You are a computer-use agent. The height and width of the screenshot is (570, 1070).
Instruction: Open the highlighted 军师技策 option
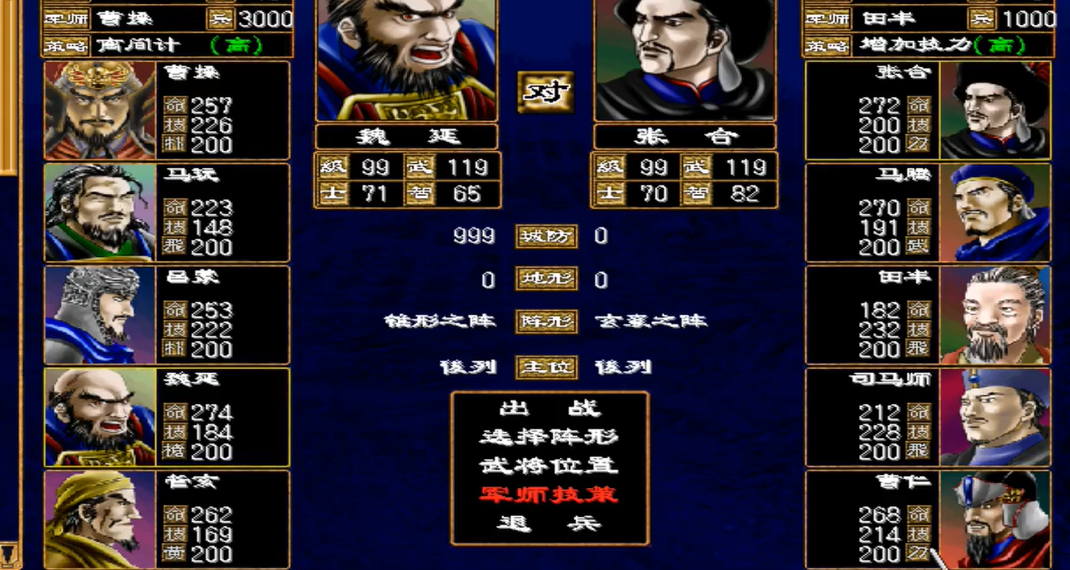[549, 494]
